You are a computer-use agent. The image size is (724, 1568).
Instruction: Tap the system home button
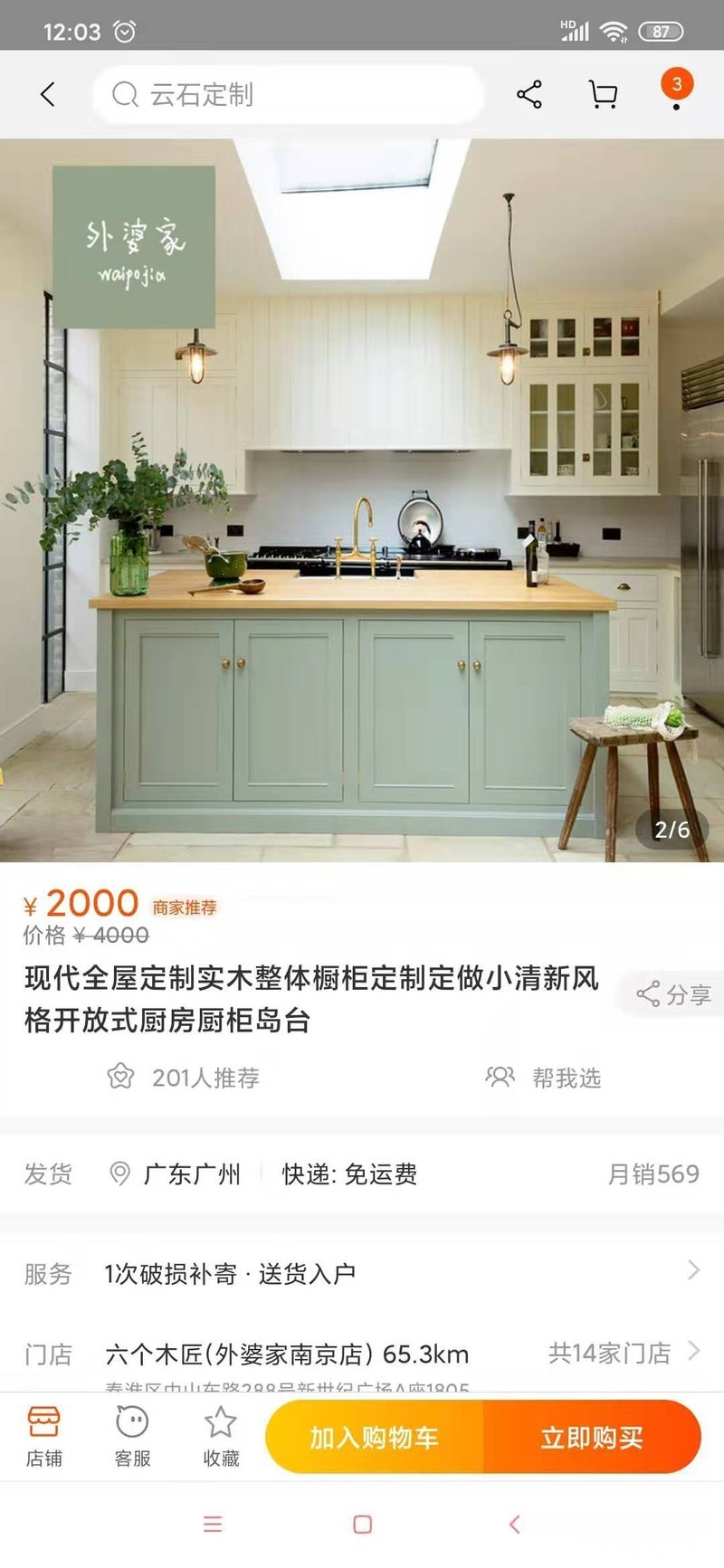pos(362,1525)
